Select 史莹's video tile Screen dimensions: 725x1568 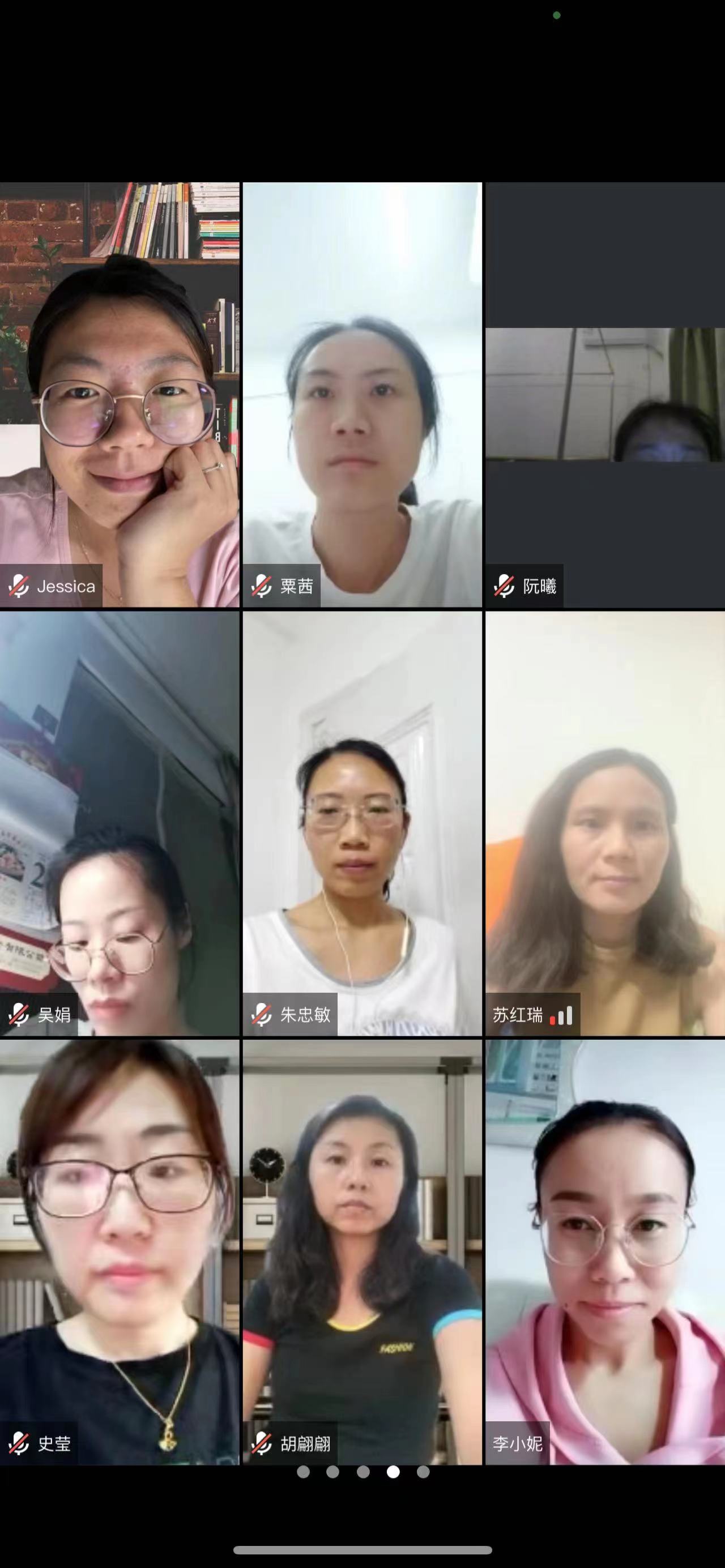[120, 1251]
